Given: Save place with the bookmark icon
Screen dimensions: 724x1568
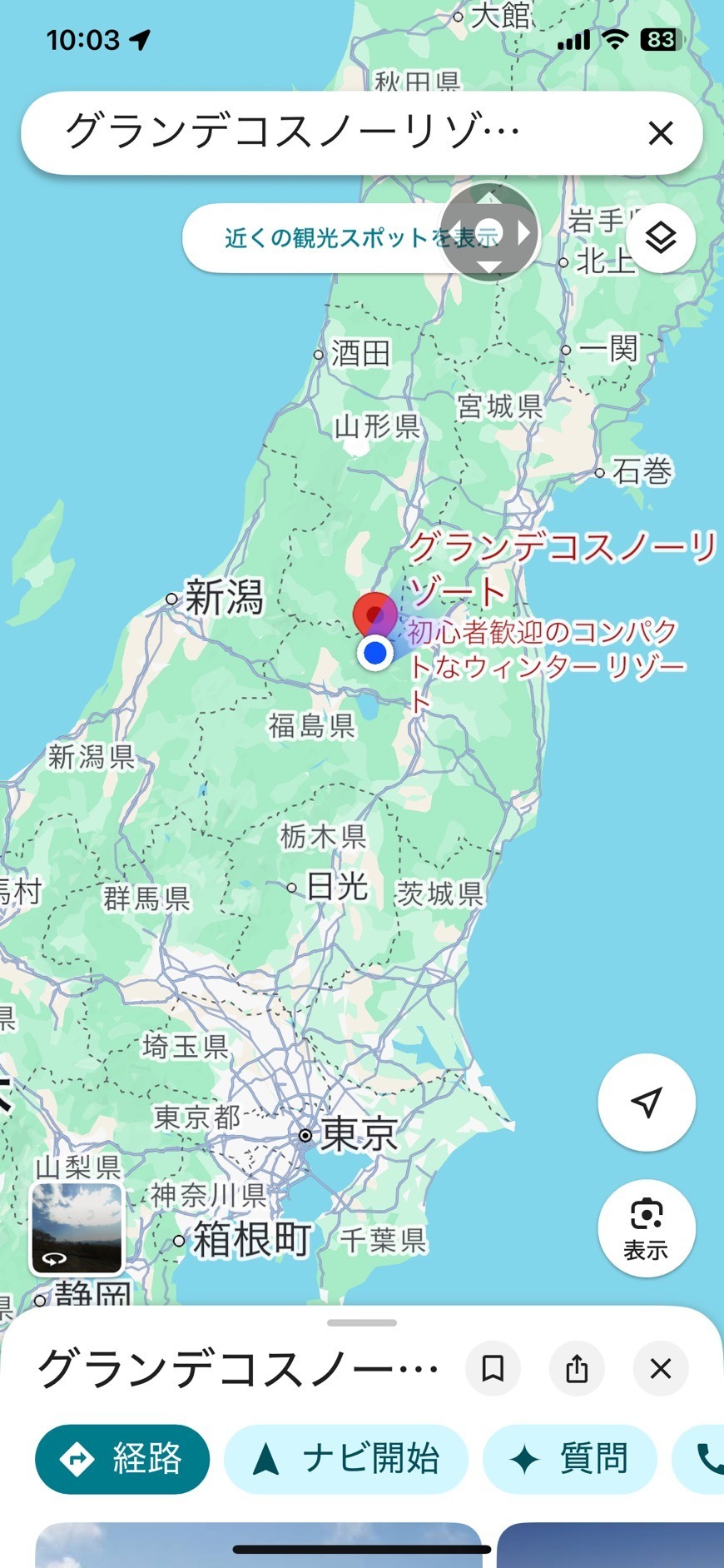Looking at the screenshot, I should point(493,1368).
